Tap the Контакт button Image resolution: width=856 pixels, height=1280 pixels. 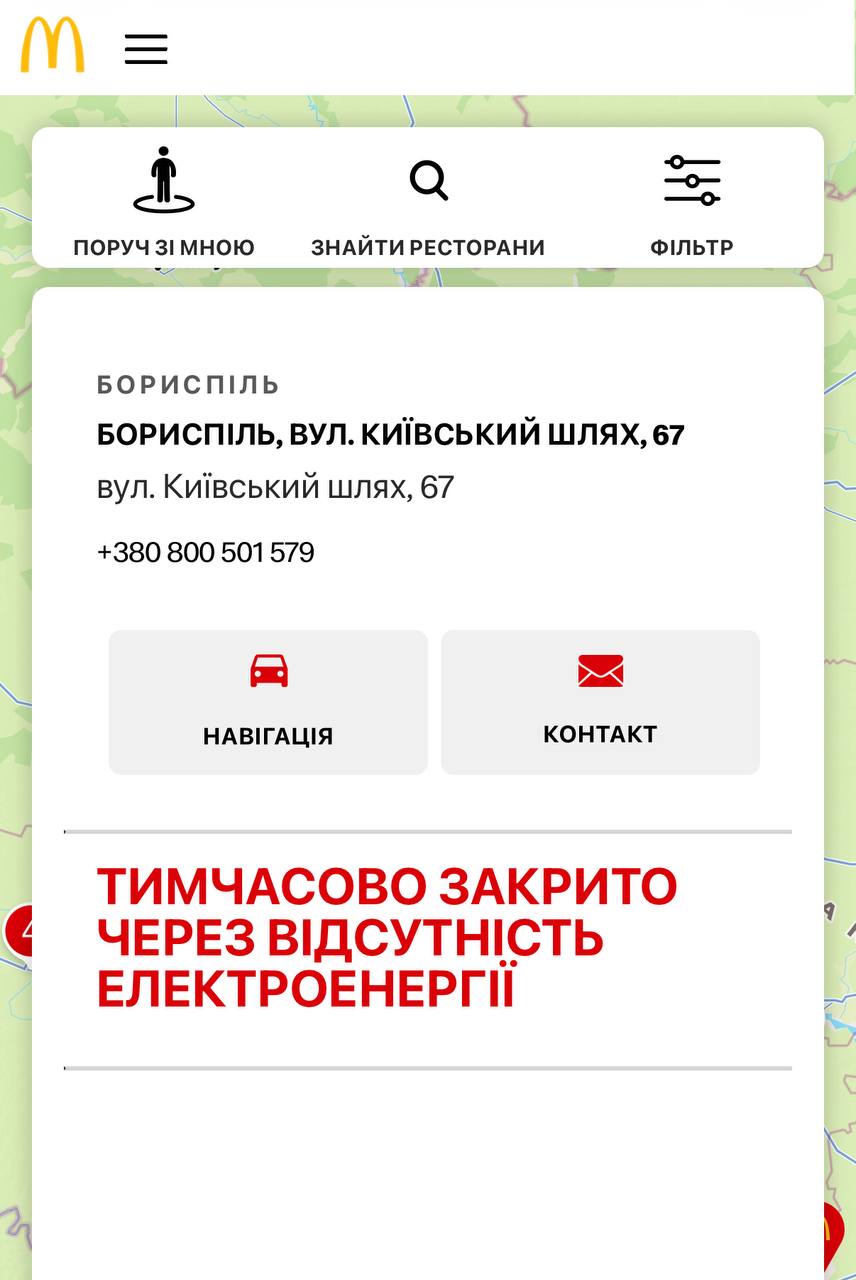[600, 702]
